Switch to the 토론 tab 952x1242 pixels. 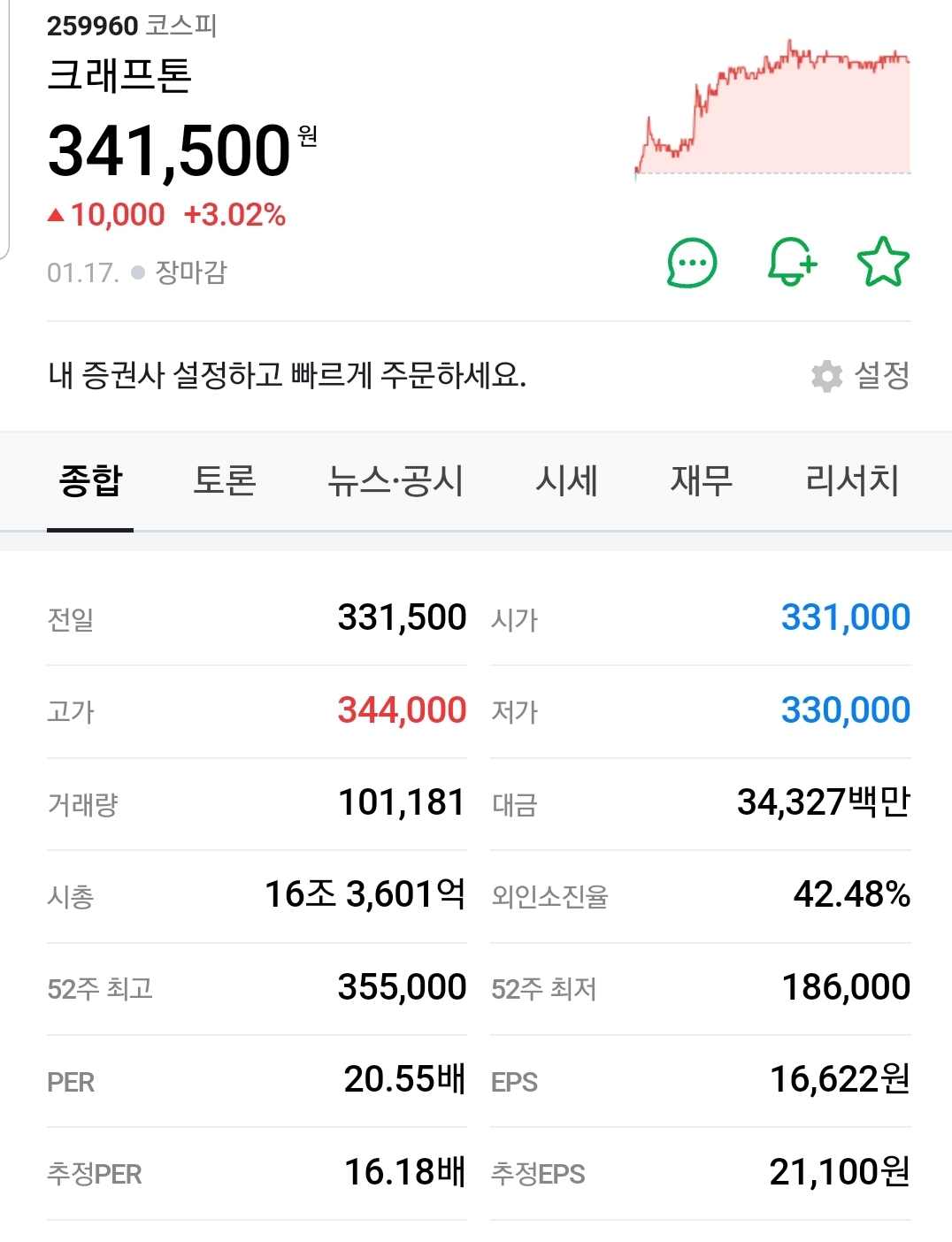pos(225,480)
